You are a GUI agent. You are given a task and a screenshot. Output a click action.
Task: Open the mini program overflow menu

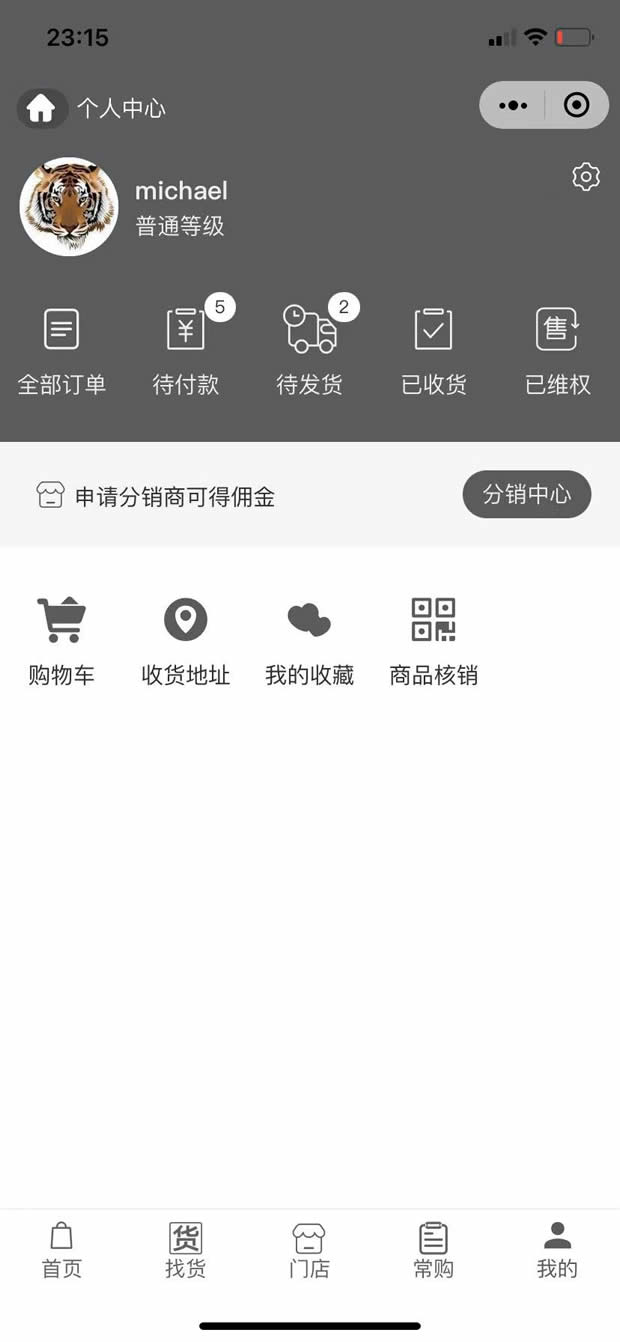[x=513, y=105]
